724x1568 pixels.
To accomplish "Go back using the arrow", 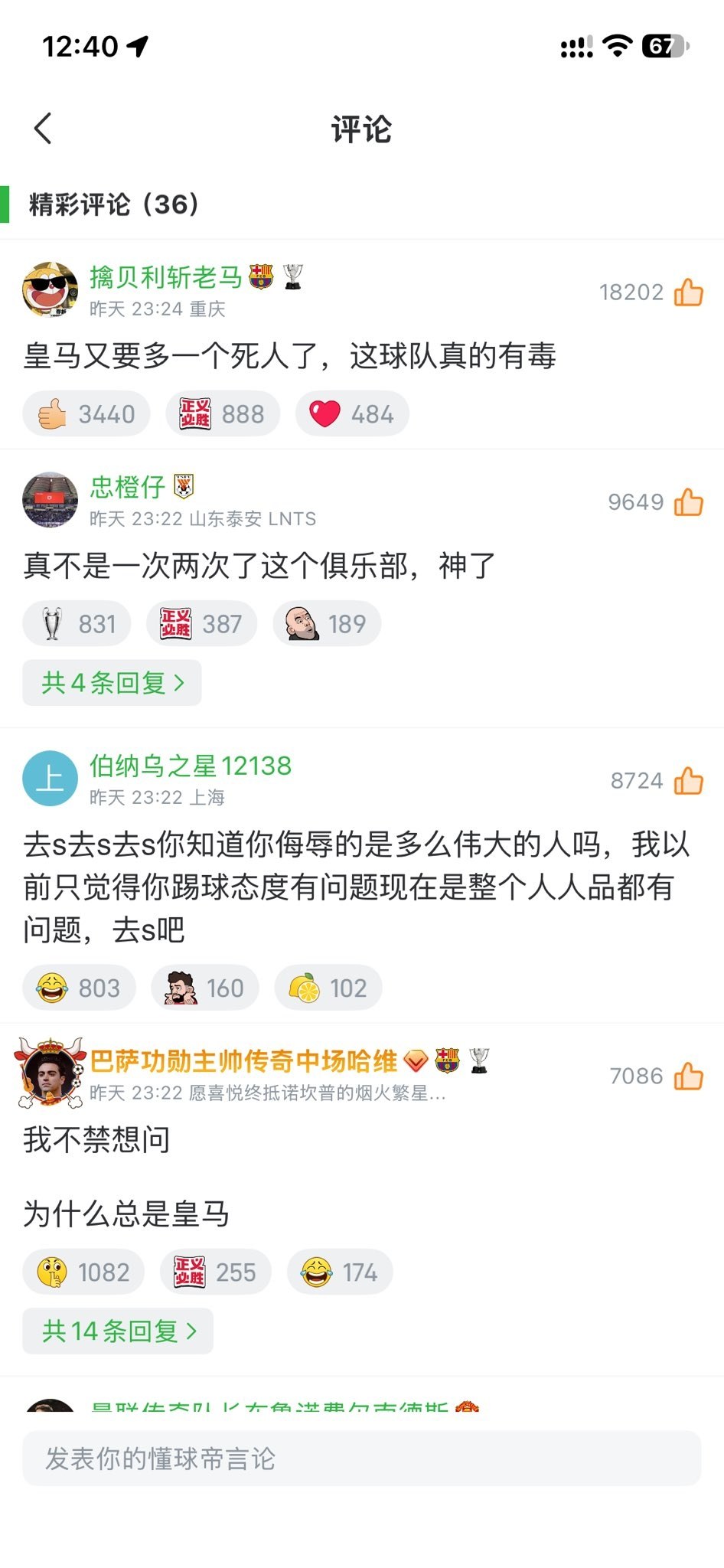I will [x=43, y=129].
